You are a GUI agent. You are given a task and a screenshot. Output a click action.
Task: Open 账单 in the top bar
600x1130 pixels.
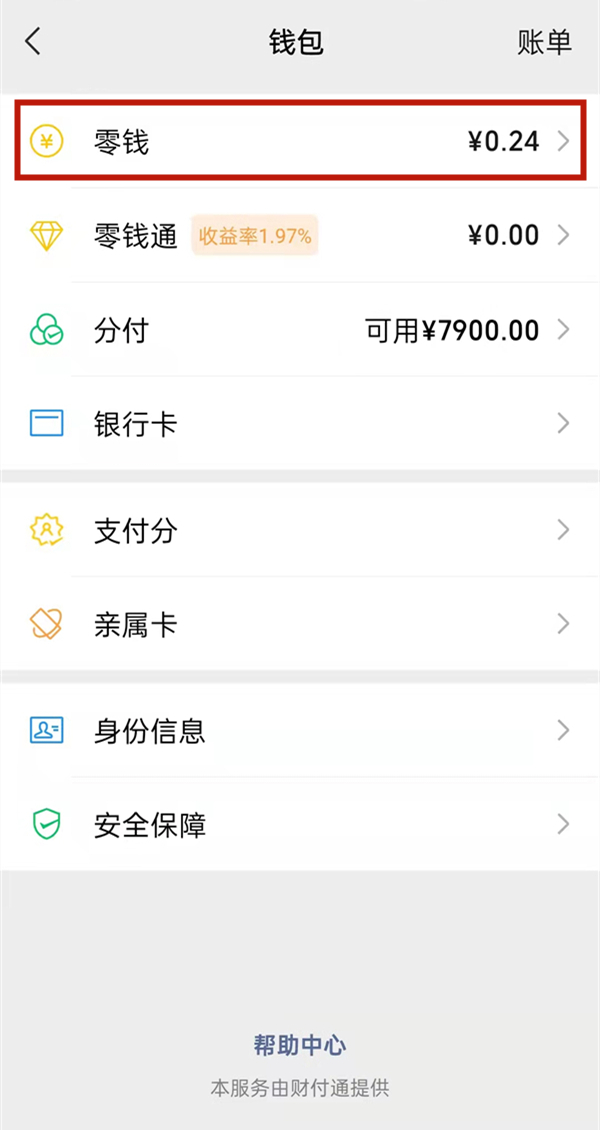point(544,42)
